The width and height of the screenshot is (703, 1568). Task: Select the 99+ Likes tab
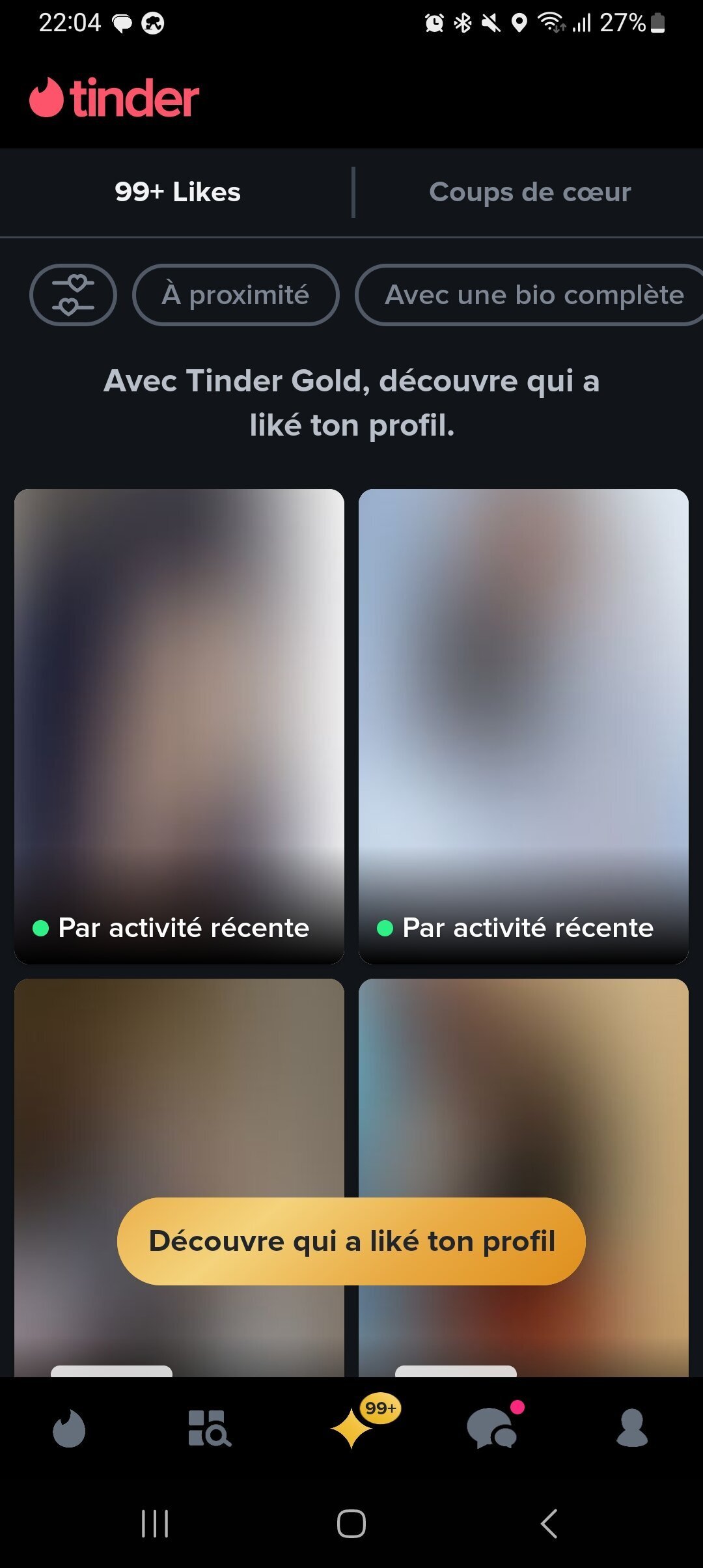click(178, 192)
